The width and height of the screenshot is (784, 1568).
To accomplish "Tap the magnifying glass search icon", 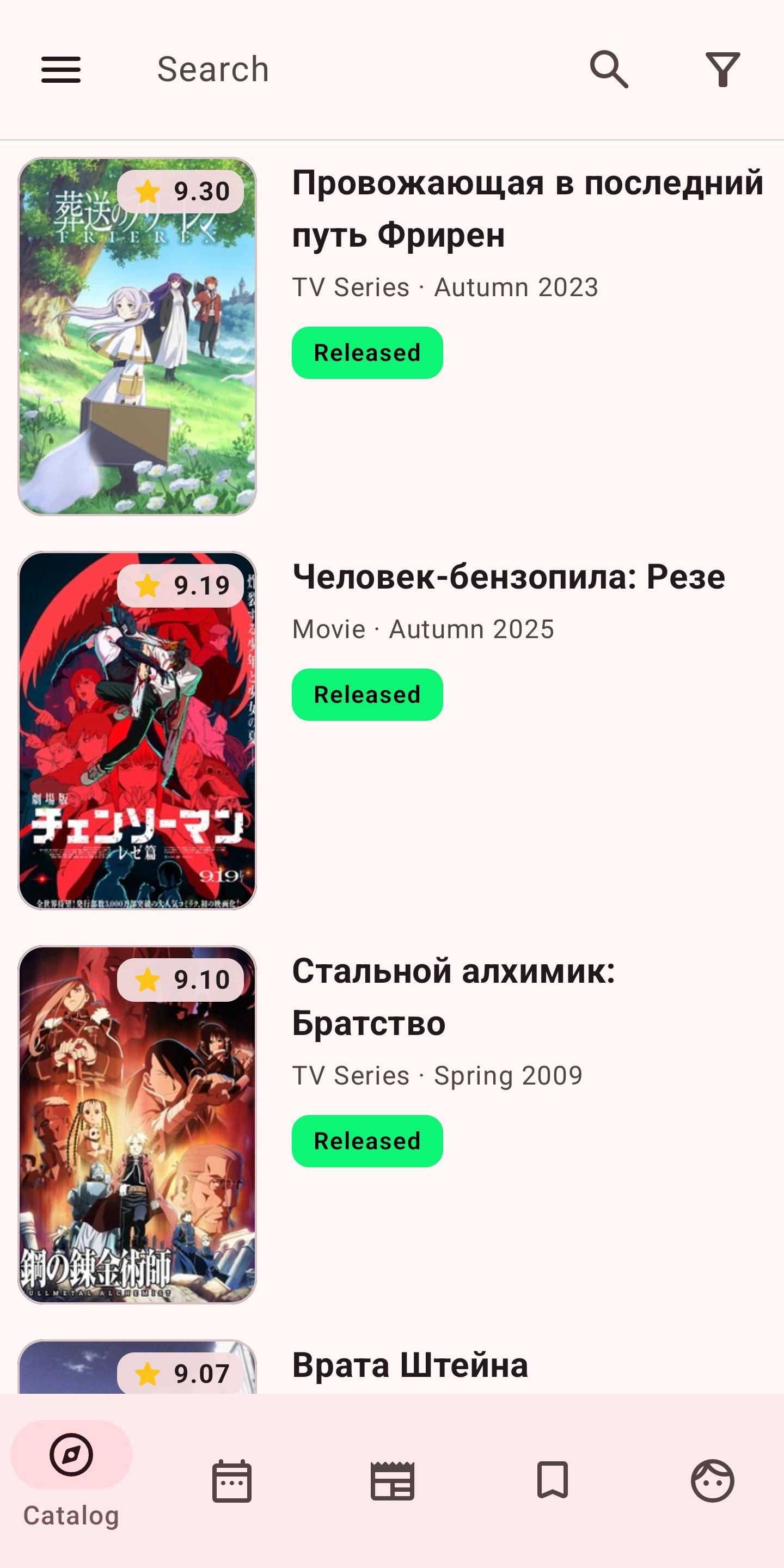I will click(609, 69).
